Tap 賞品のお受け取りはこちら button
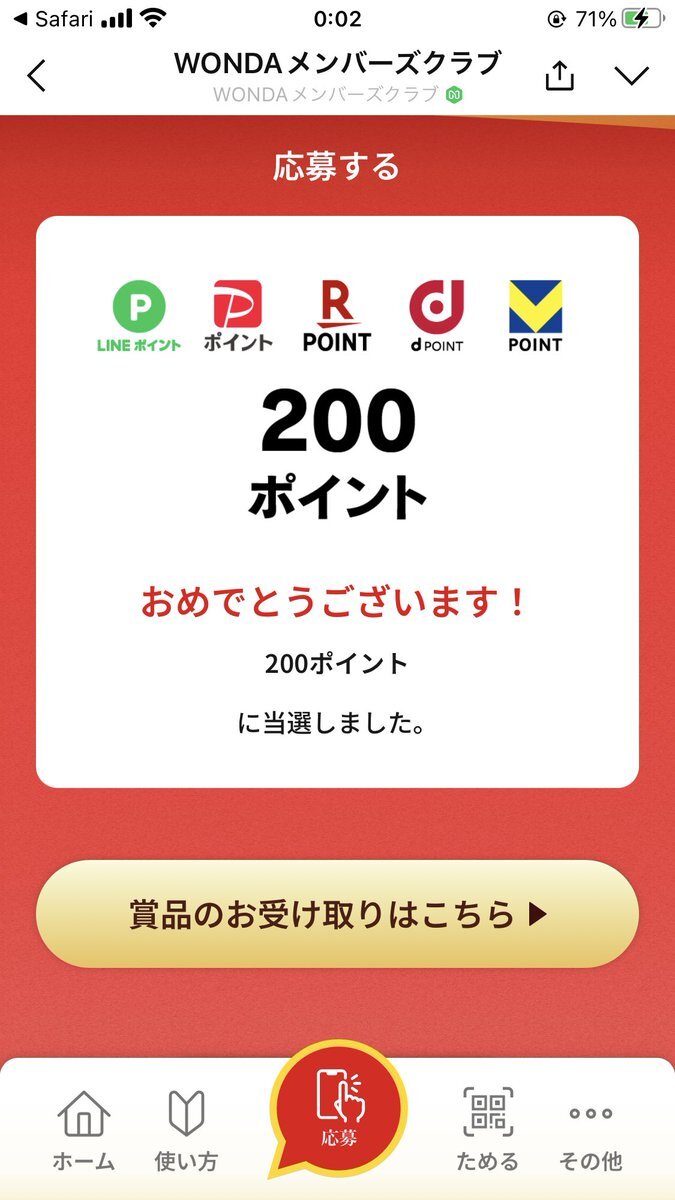Viewport: 675px width, 1200px height. [337, 914]
